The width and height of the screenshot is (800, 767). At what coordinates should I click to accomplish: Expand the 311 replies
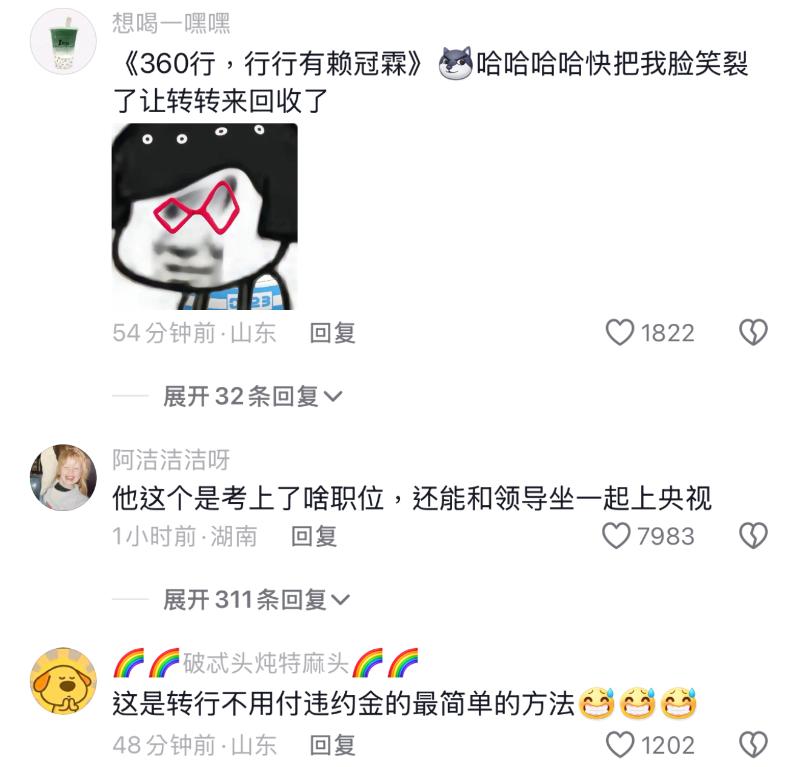point(256,600)
